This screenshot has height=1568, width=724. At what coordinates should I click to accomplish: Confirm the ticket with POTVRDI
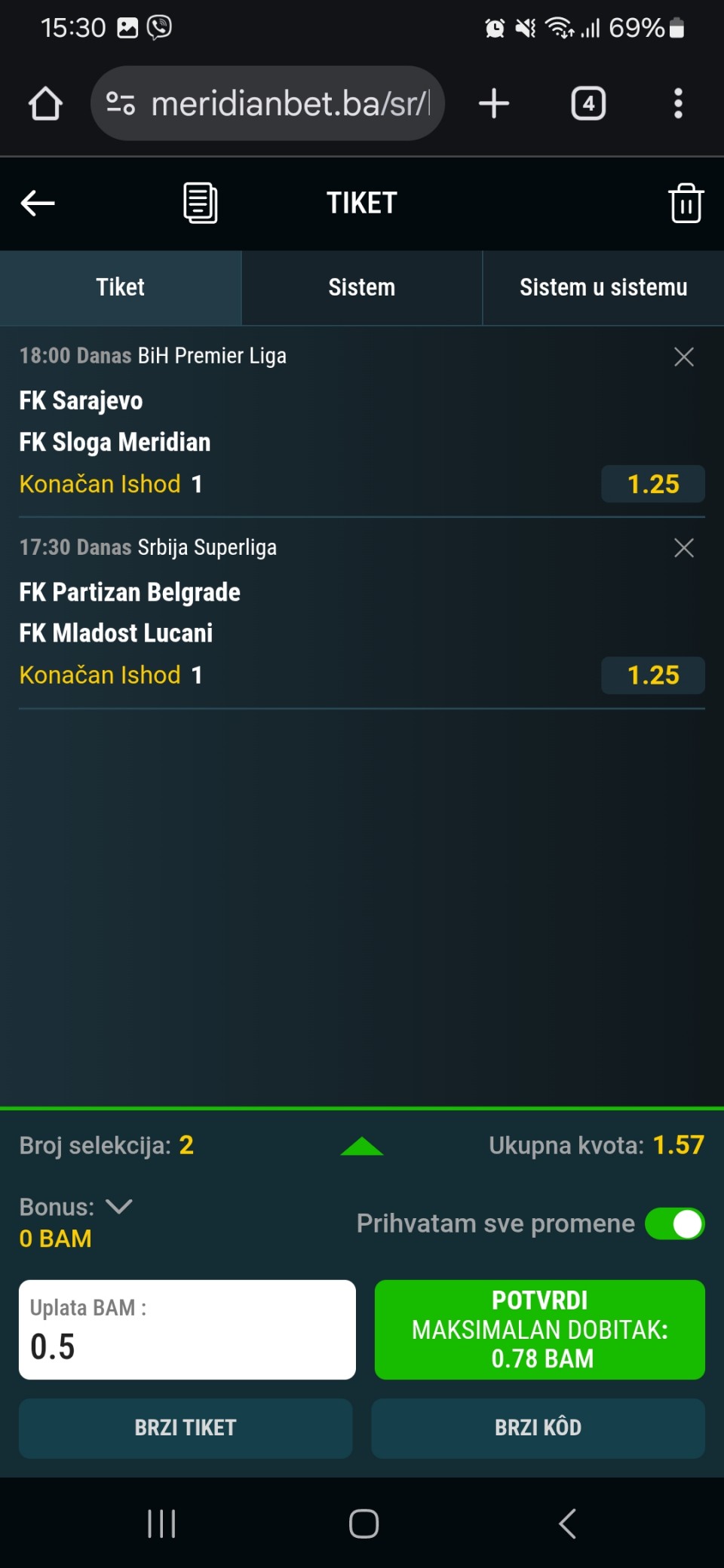pos(539,1330)
